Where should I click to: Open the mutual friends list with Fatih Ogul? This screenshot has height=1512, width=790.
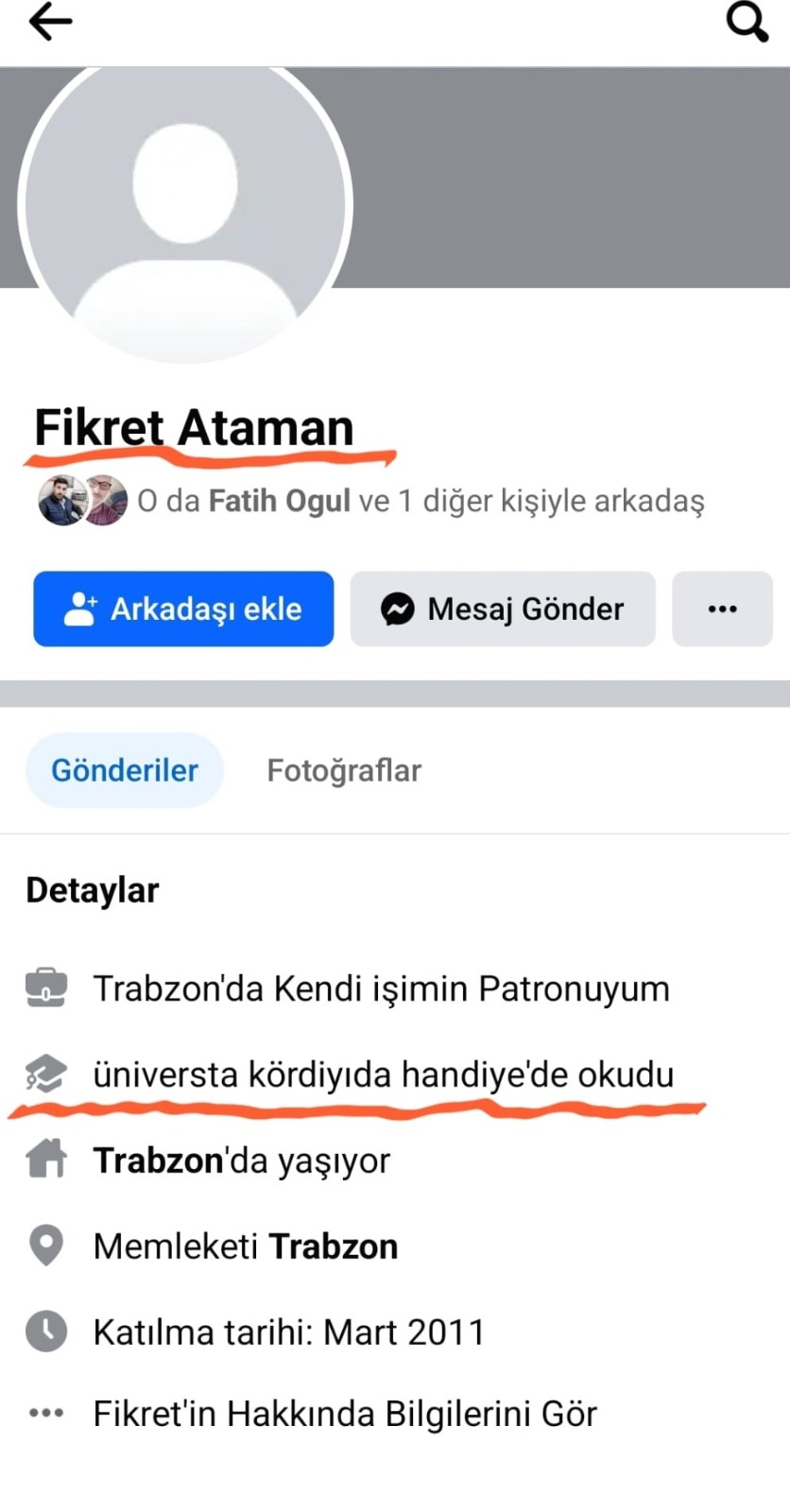tap(420, 501)
